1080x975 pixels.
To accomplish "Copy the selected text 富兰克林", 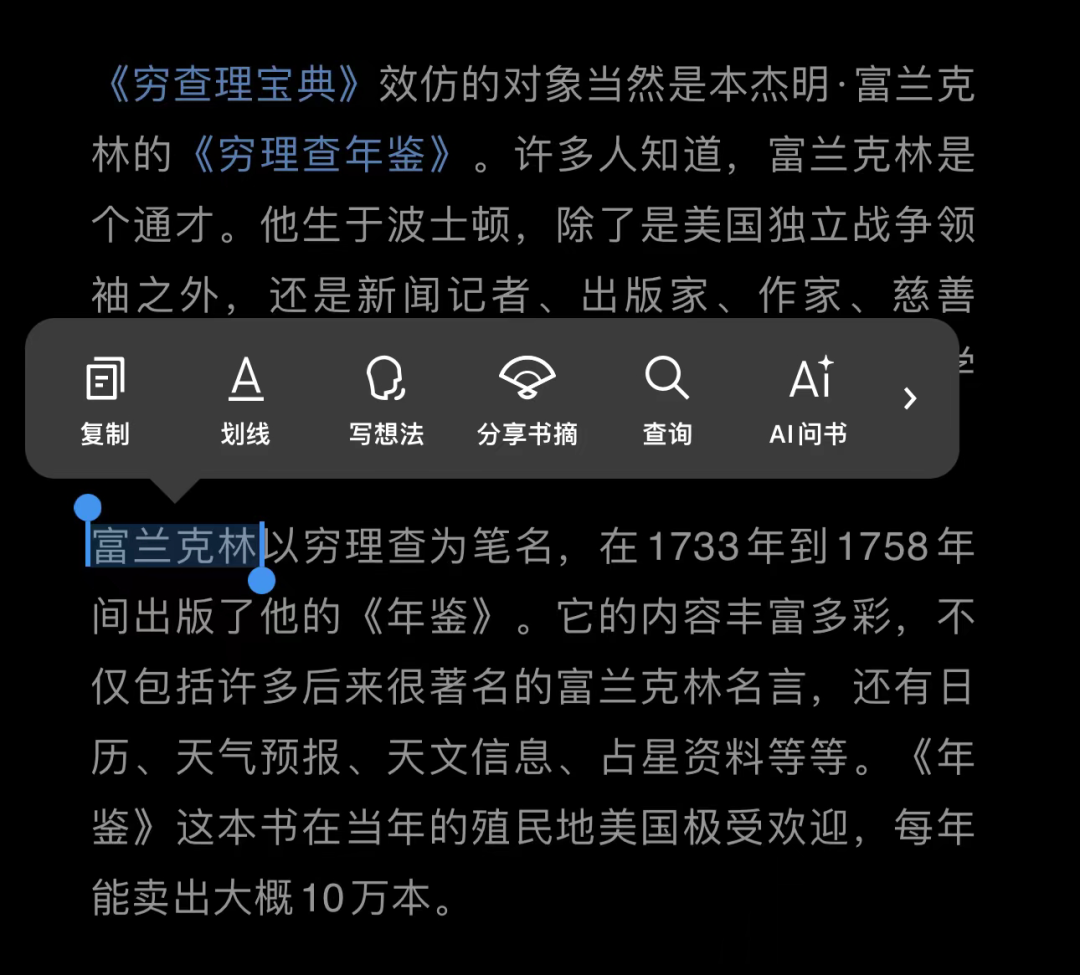I will (105, 399).
